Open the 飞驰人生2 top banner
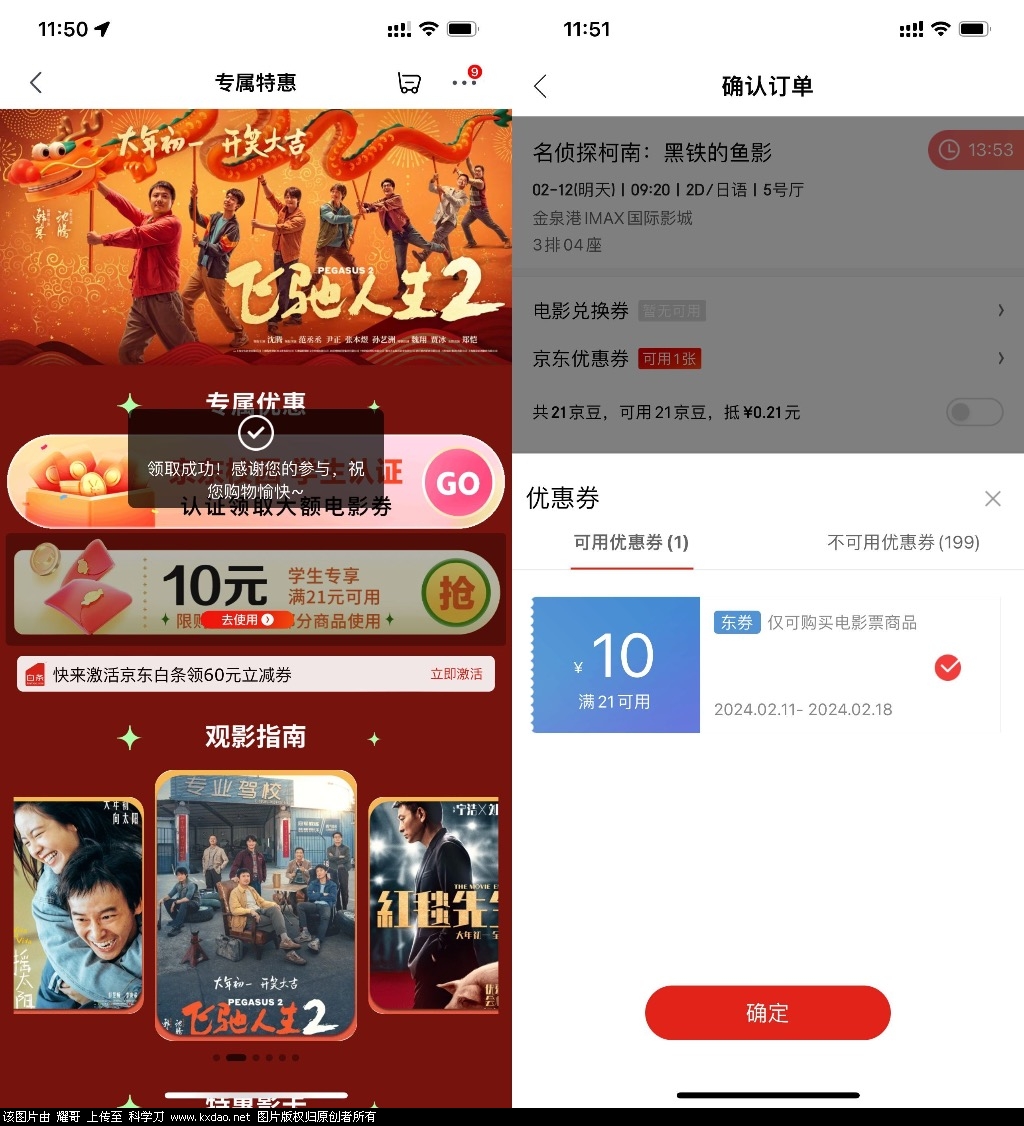1024x1126 pixels. coord(256,236)
